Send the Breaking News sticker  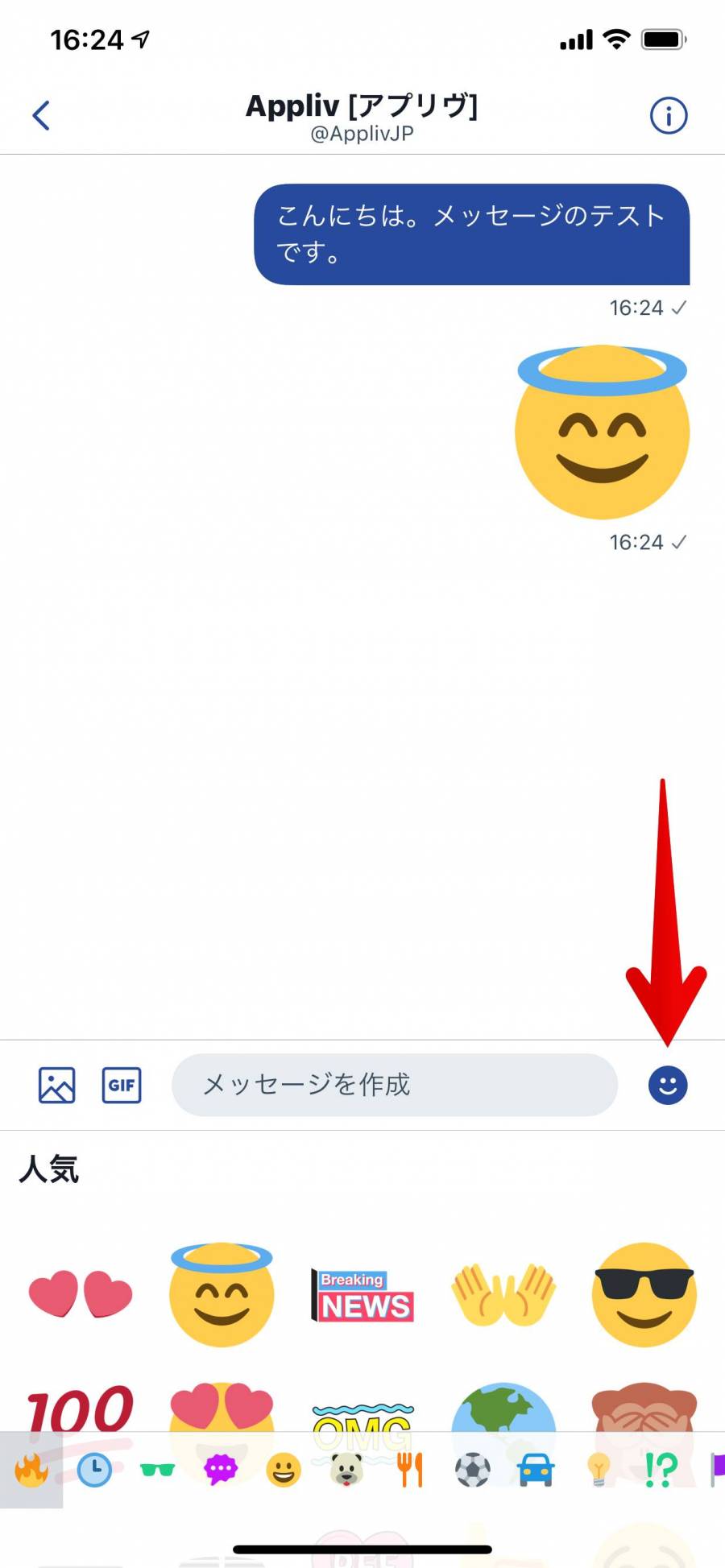click(x=362, y=1293)
